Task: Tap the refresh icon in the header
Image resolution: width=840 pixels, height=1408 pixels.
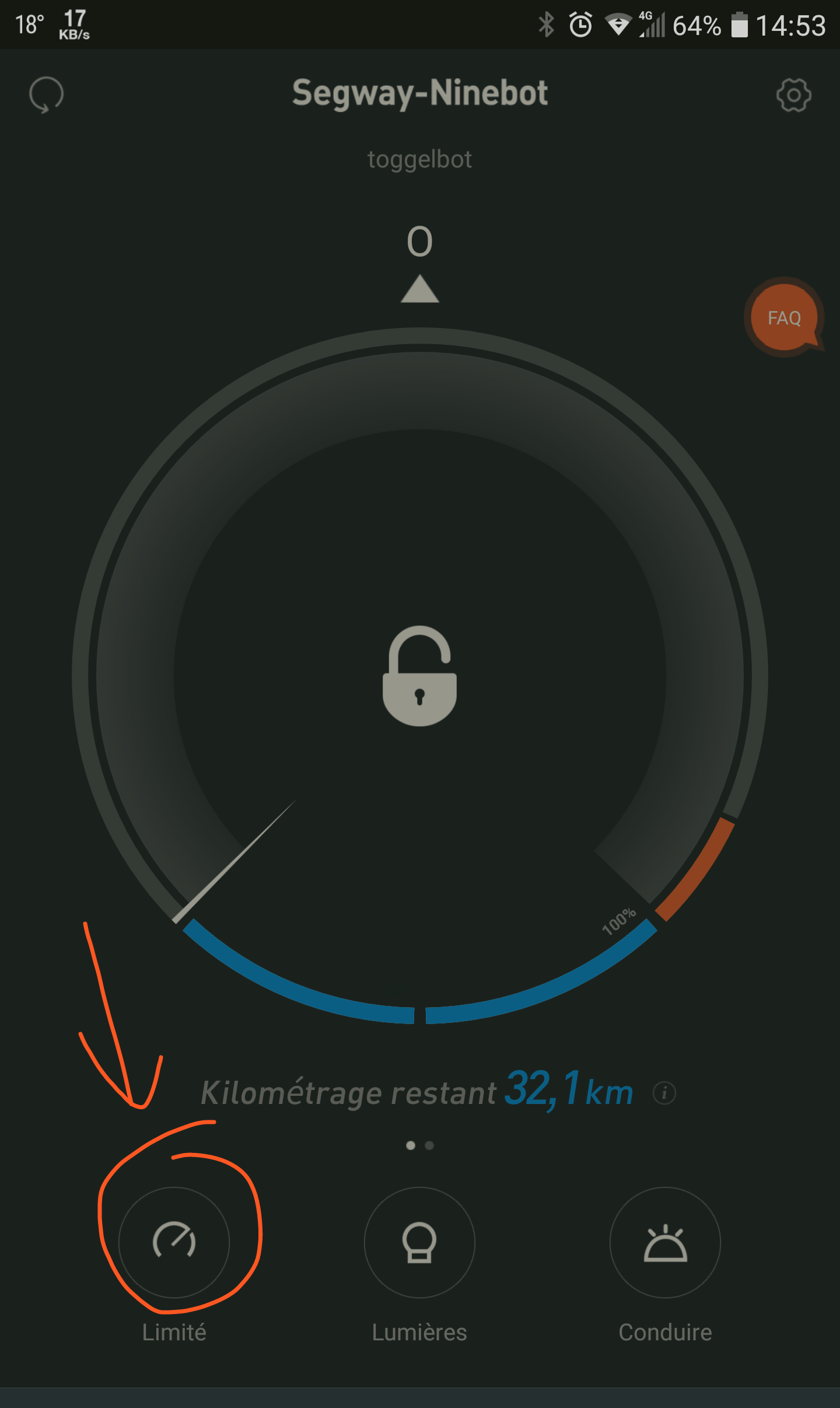Action: coord(46,95)
